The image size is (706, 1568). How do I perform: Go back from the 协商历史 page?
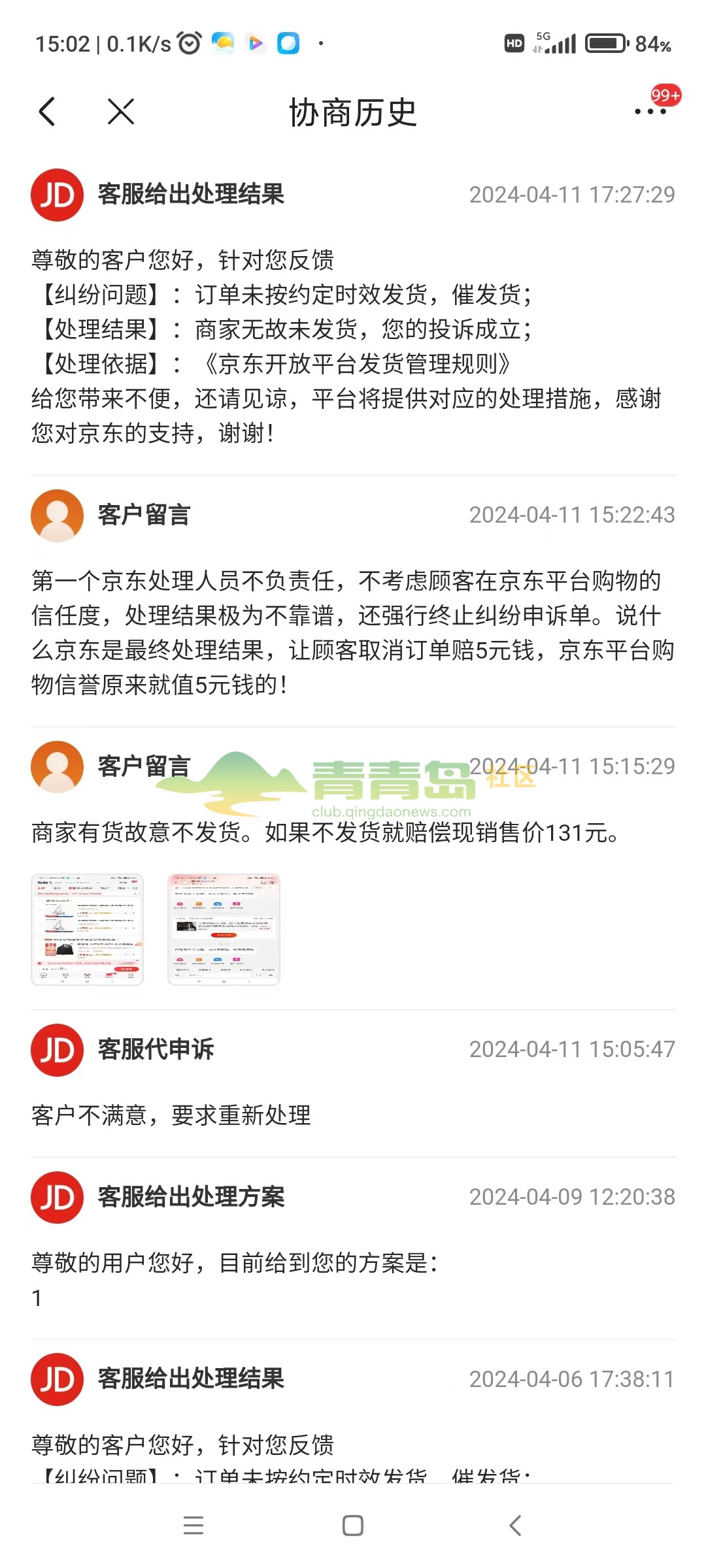click(47, 112)
